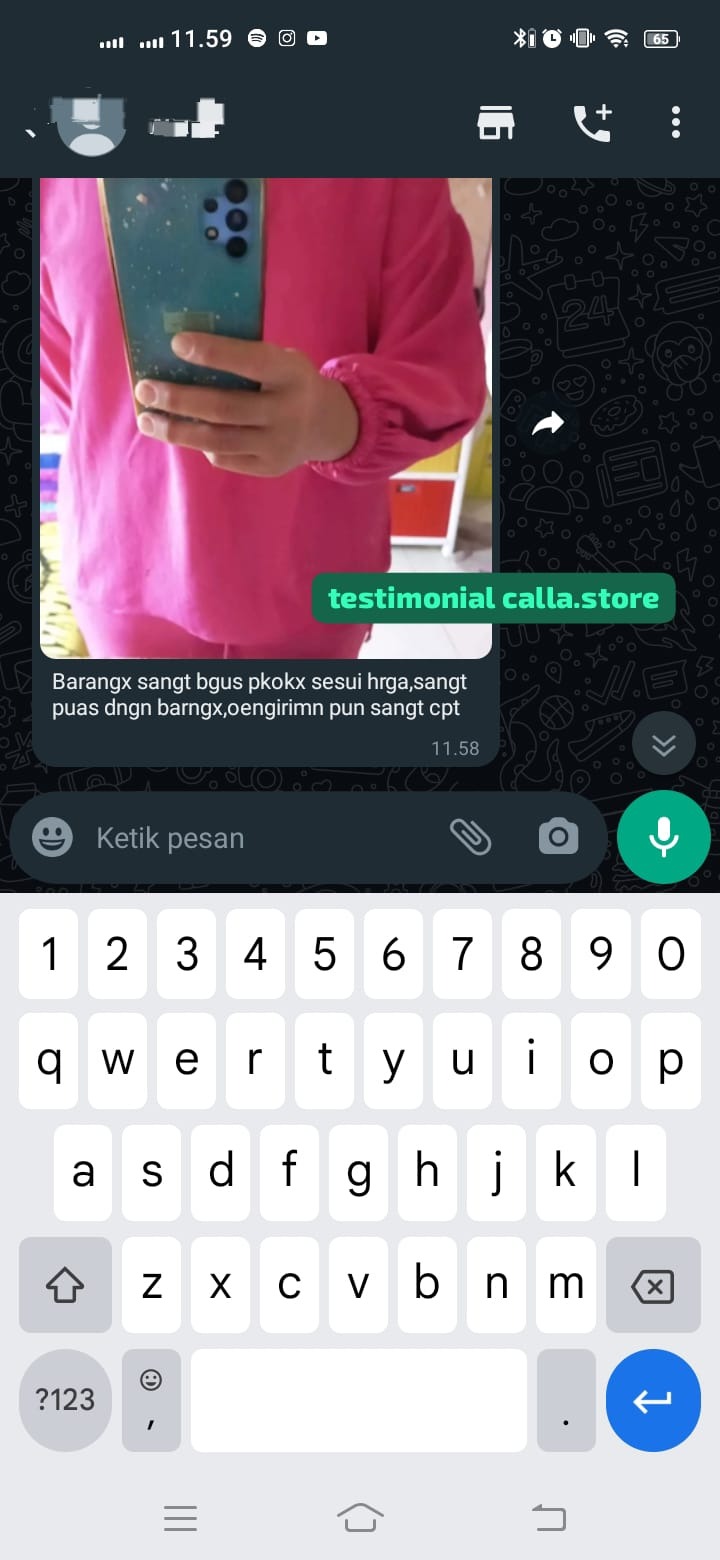Image resolution: width=720 pixels, height=1560 pixels.
Task: Switch the keyboard to ?123 symbols
Action: point(65,1400)
